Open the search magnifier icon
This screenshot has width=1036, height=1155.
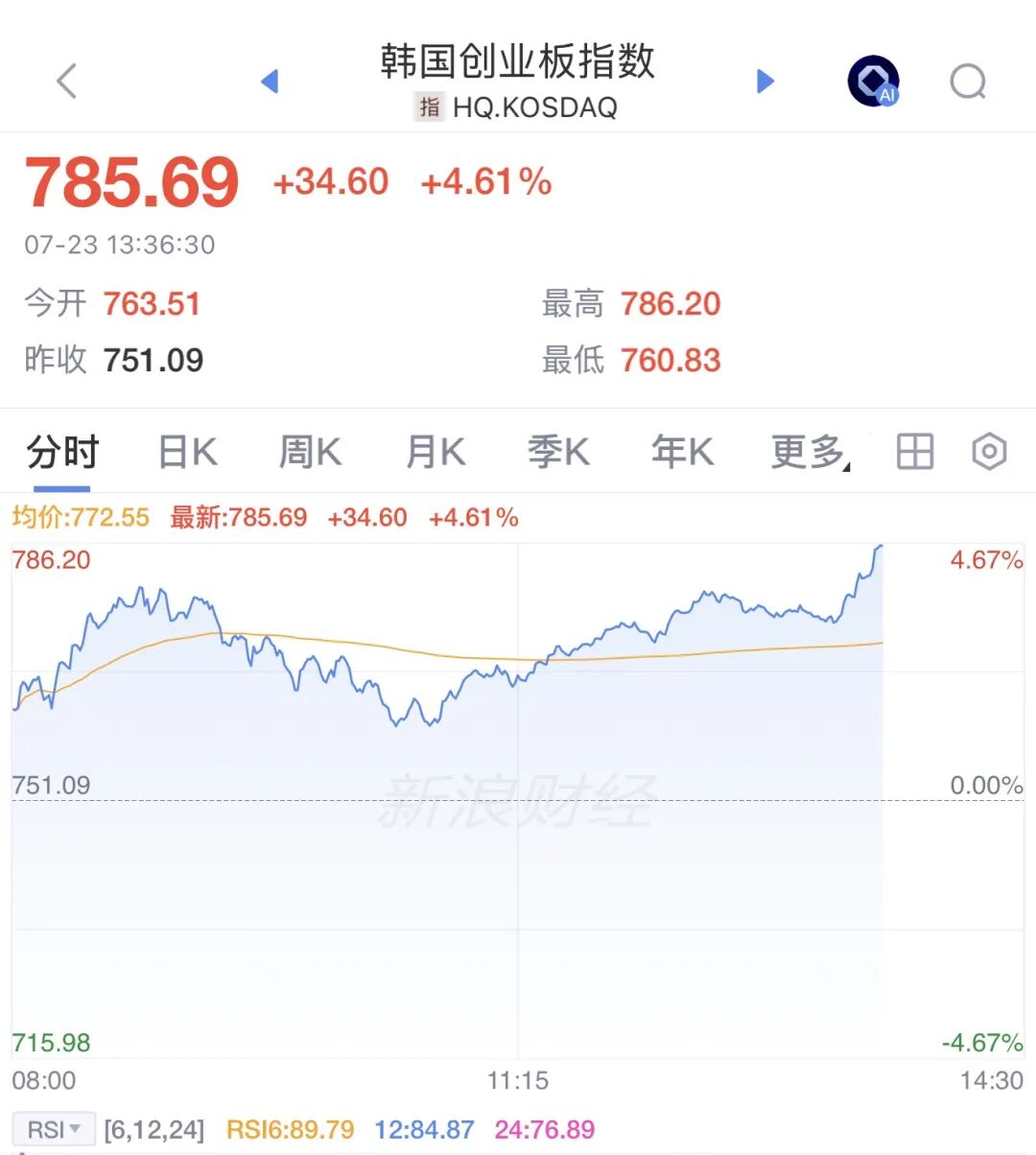[x=968, y=82]
